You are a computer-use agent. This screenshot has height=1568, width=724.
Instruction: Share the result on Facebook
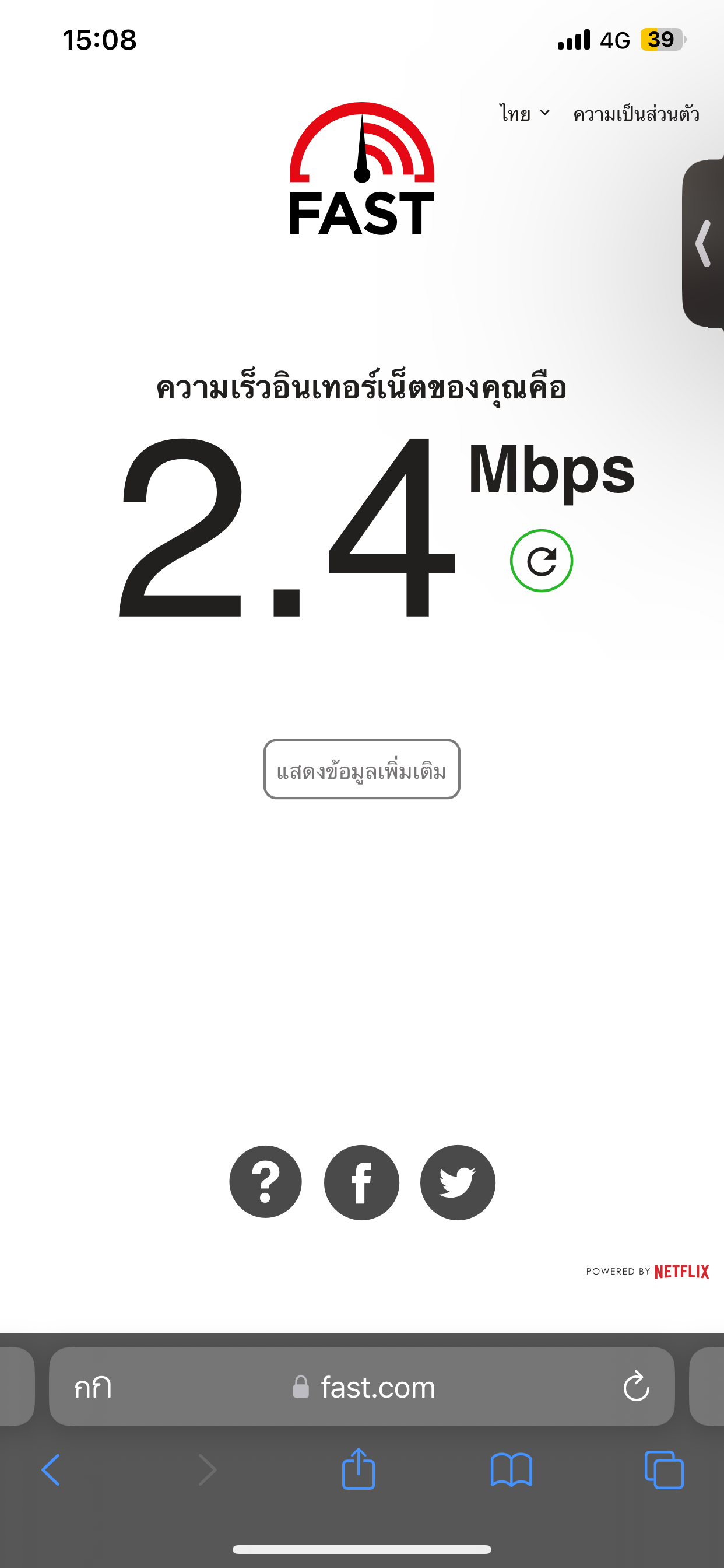click(x=361, y=1182)
